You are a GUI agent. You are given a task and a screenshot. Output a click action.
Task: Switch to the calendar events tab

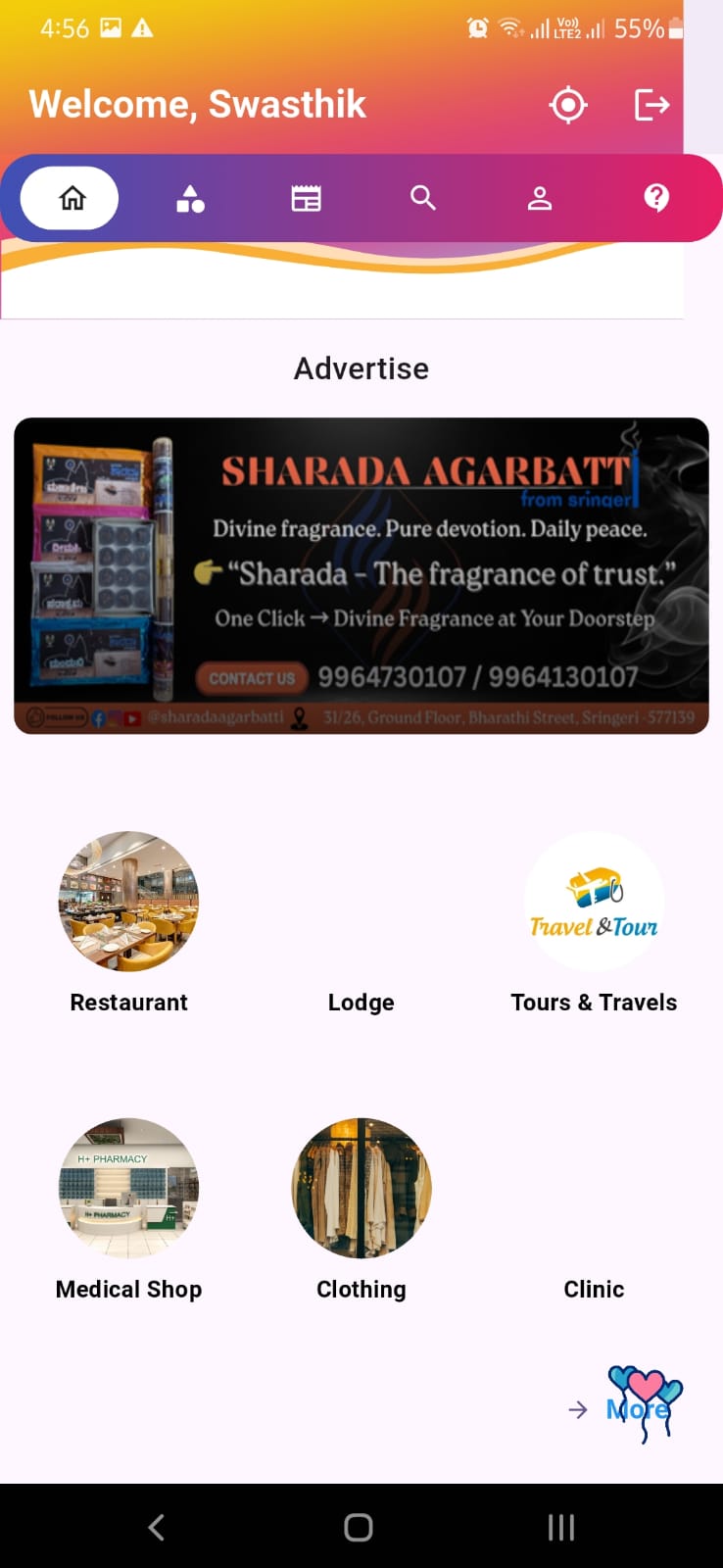(x=306, y=199)
